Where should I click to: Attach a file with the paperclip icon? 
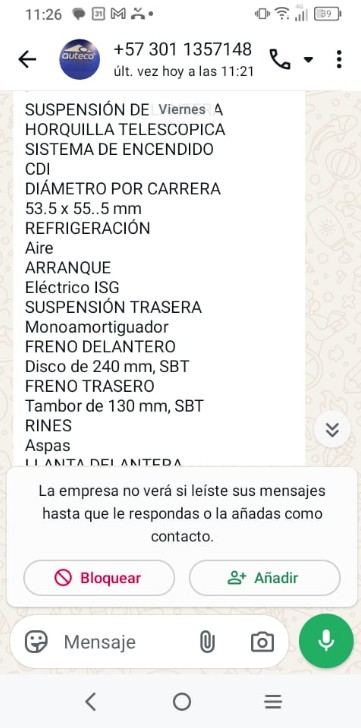coord(207,642)
